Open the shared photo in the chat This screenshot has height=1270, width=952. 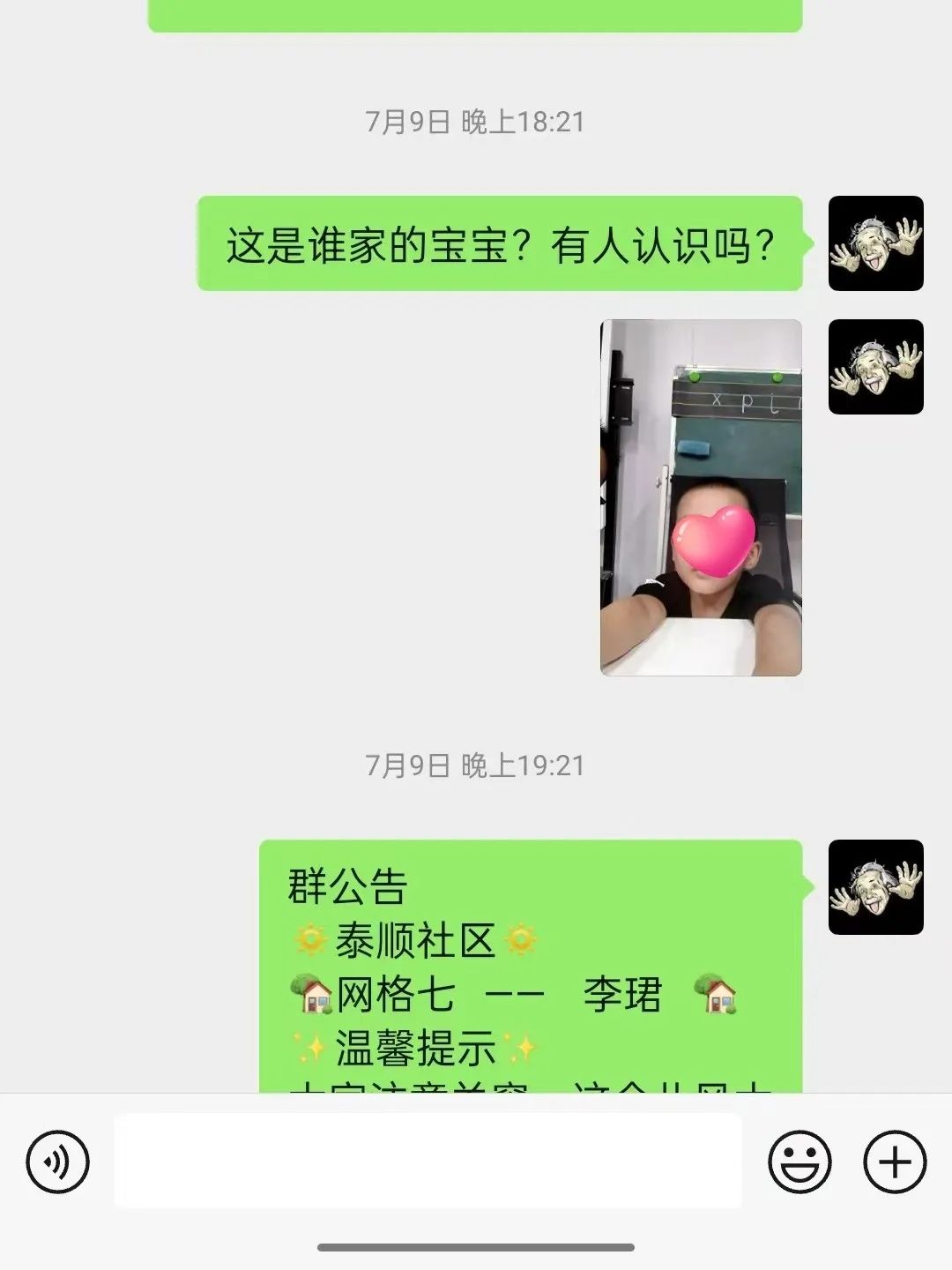click(701, 497)
